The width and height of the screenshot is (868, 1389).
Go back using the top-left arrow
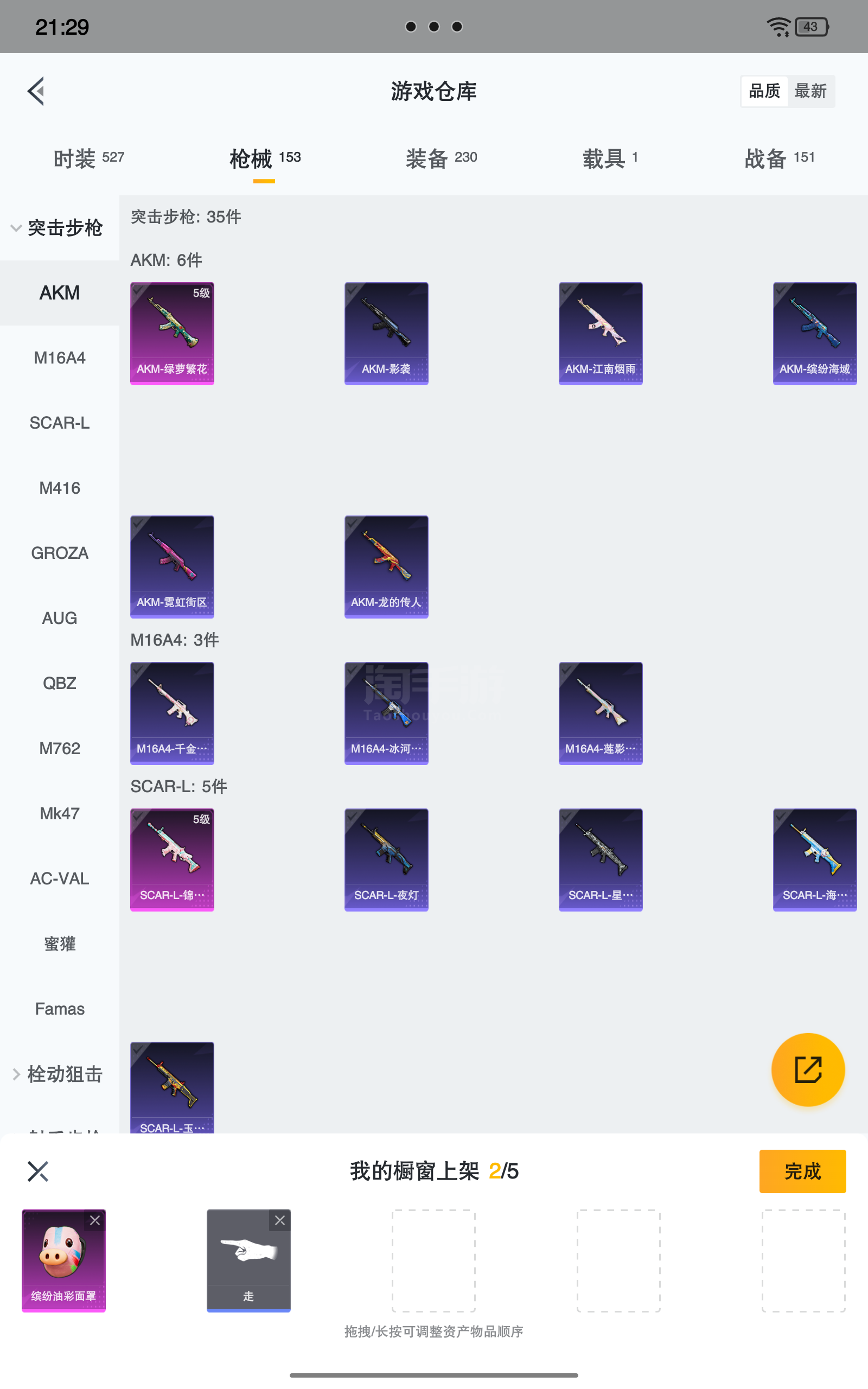coord(36,91)
